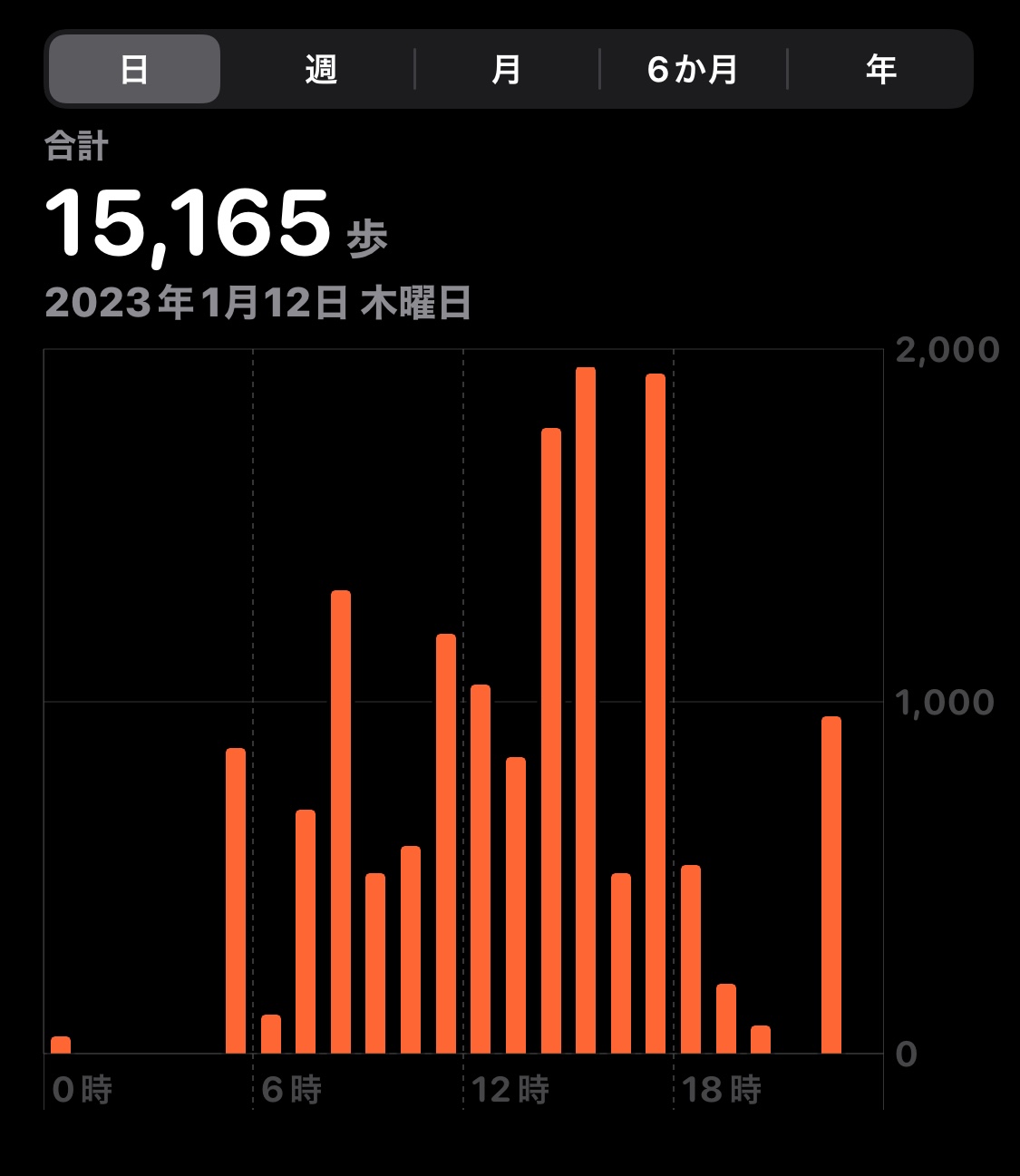
Task: Show the 6か月 step chart
Action: pyautogui.click(x=693, y=69)
